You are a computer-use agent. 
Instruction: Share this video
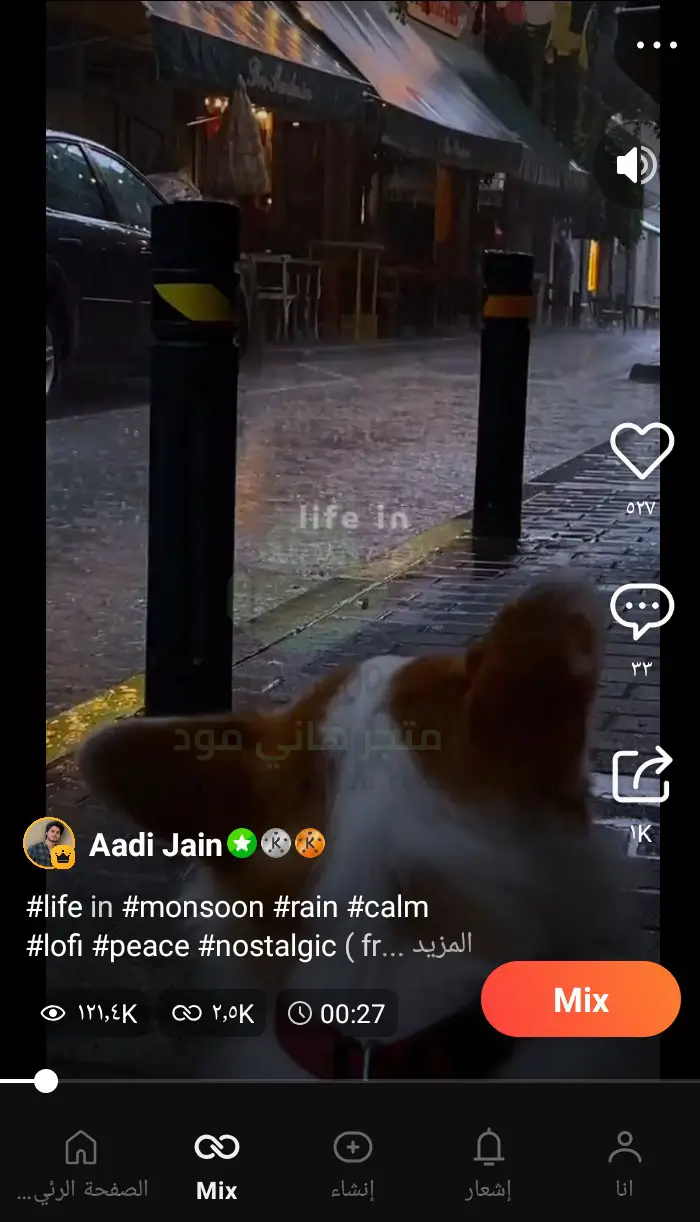(642, 775)
